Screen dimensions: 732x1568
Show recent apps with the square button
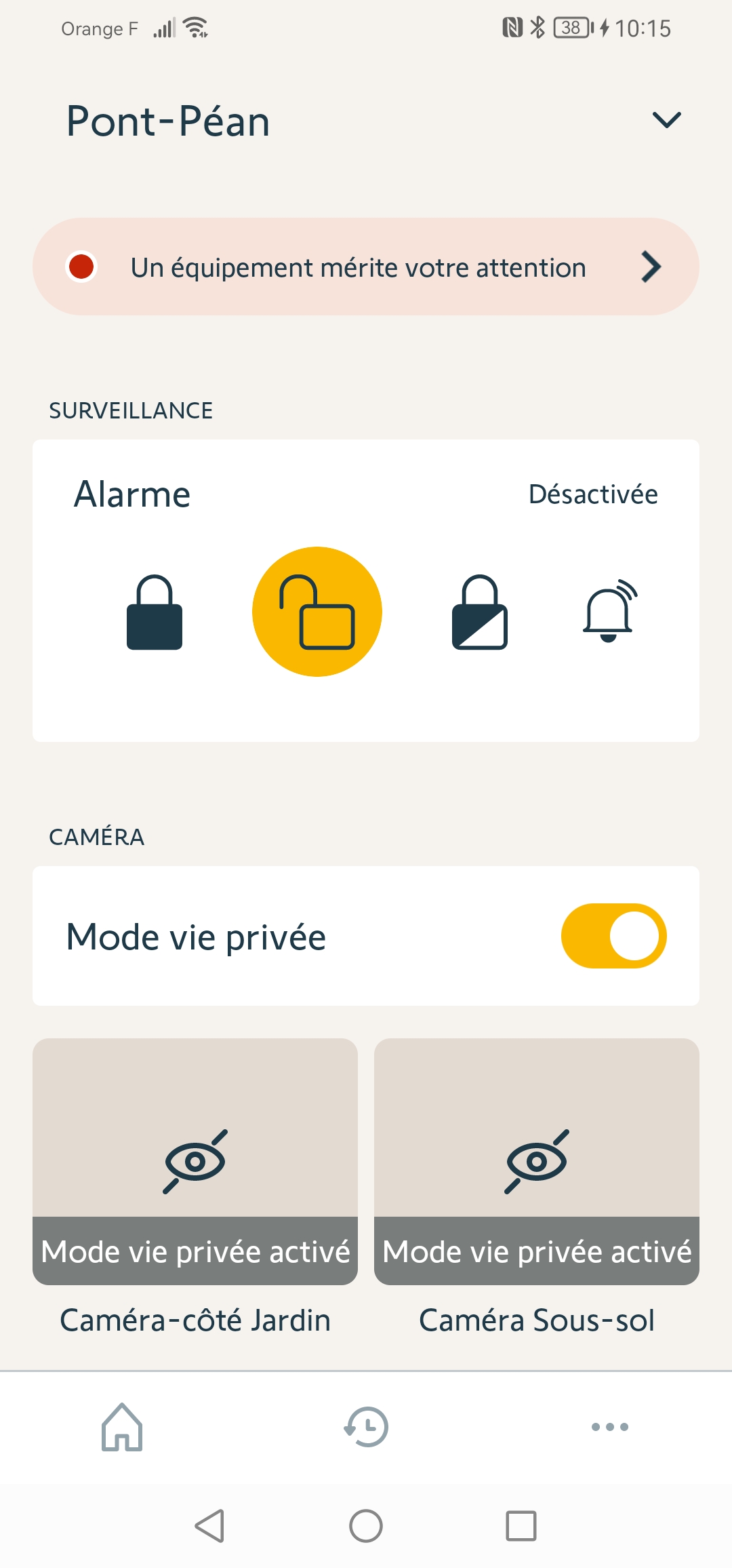click(x=521, y=1526)
